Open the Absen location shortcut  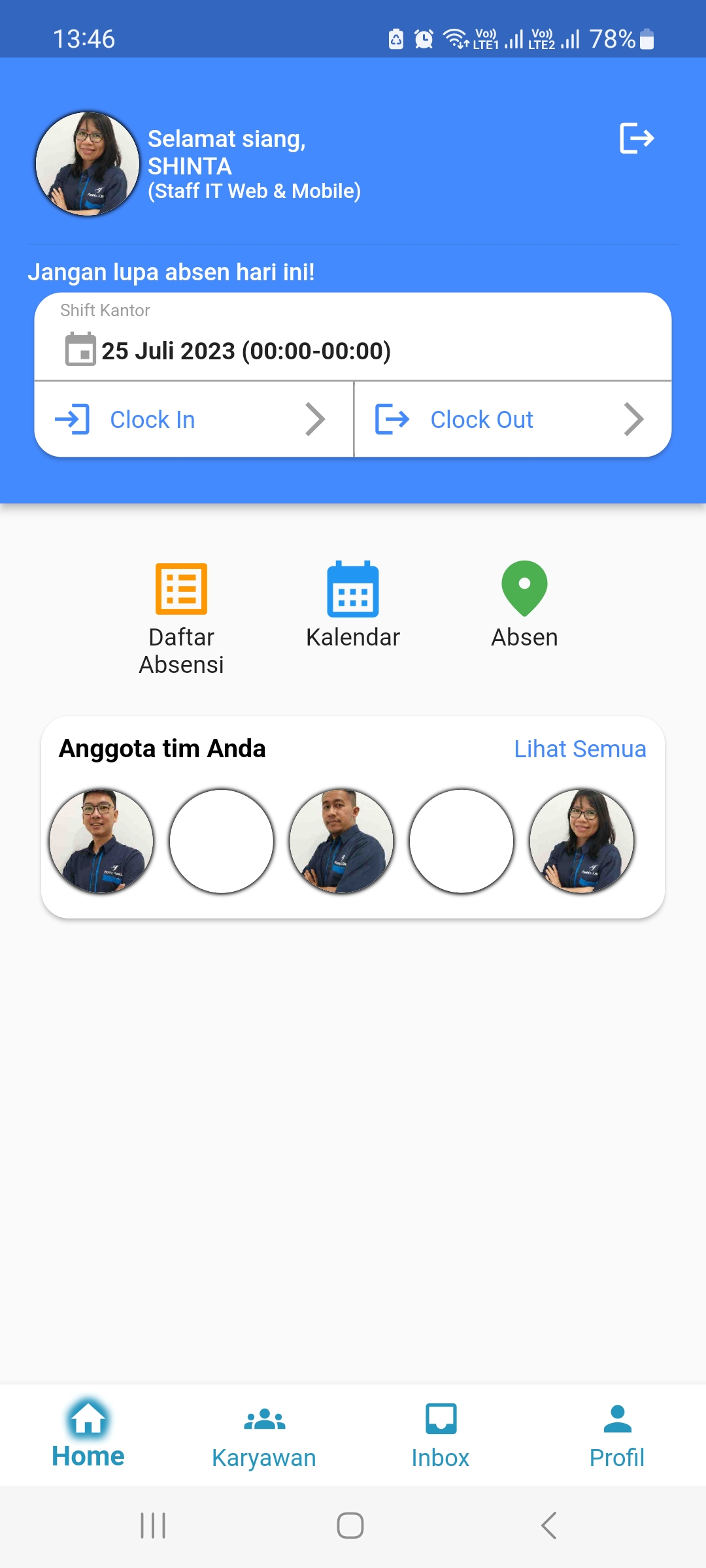tap(524, 604)
